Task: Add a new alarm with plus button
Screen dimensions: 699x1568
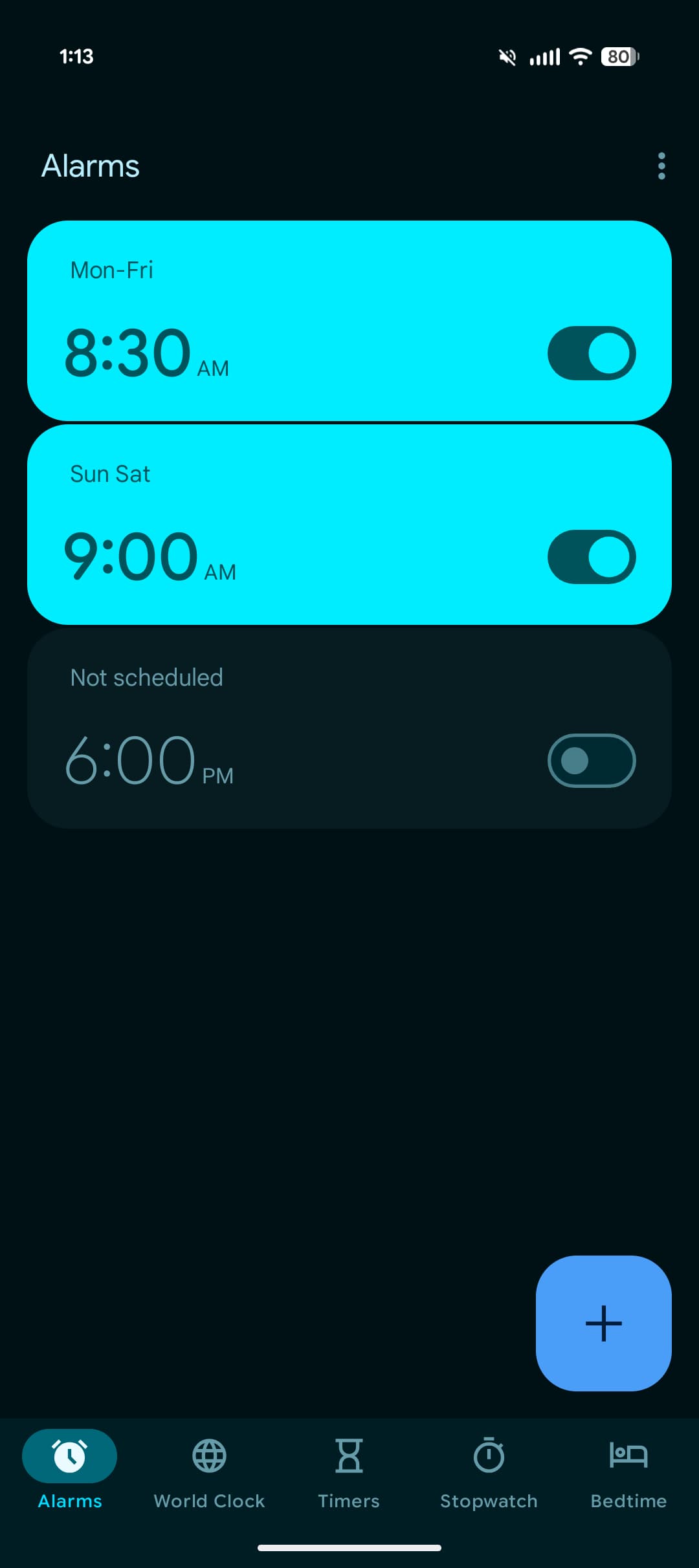Action: 603,1323
